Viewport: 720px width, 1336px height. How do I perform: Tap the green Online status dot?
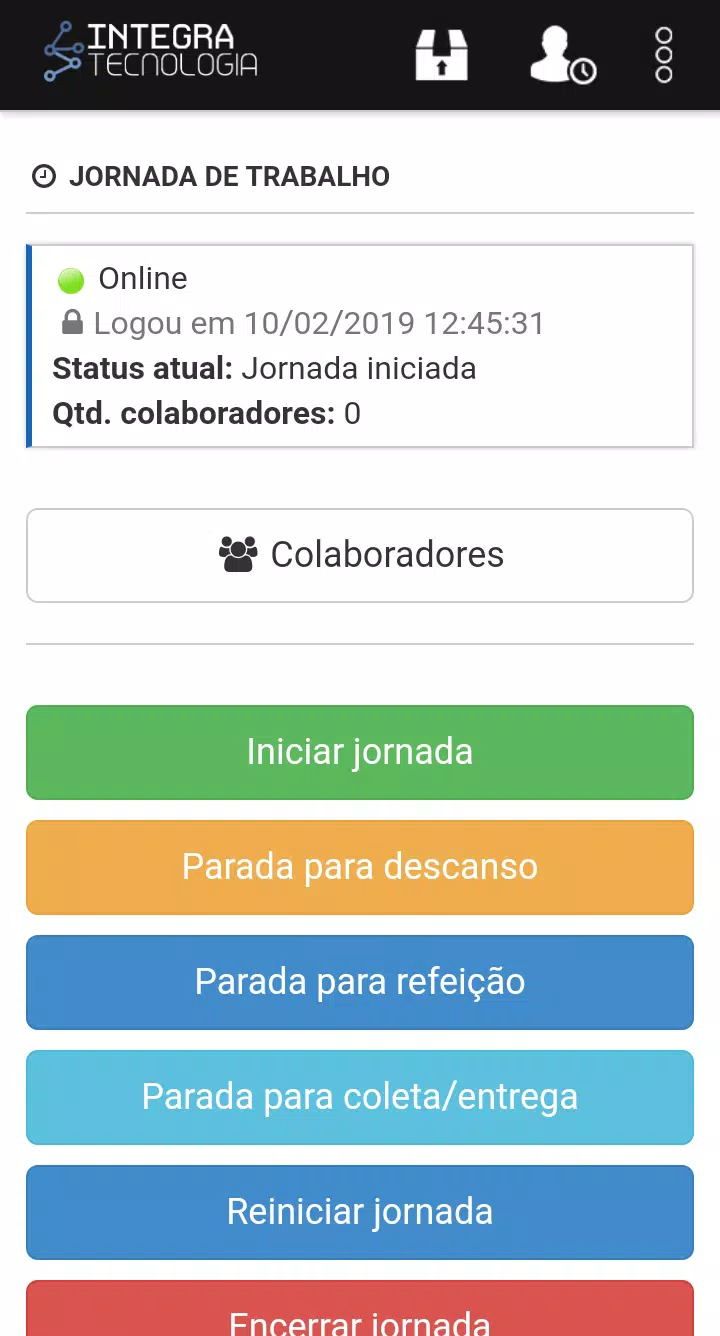click(70, 279)
